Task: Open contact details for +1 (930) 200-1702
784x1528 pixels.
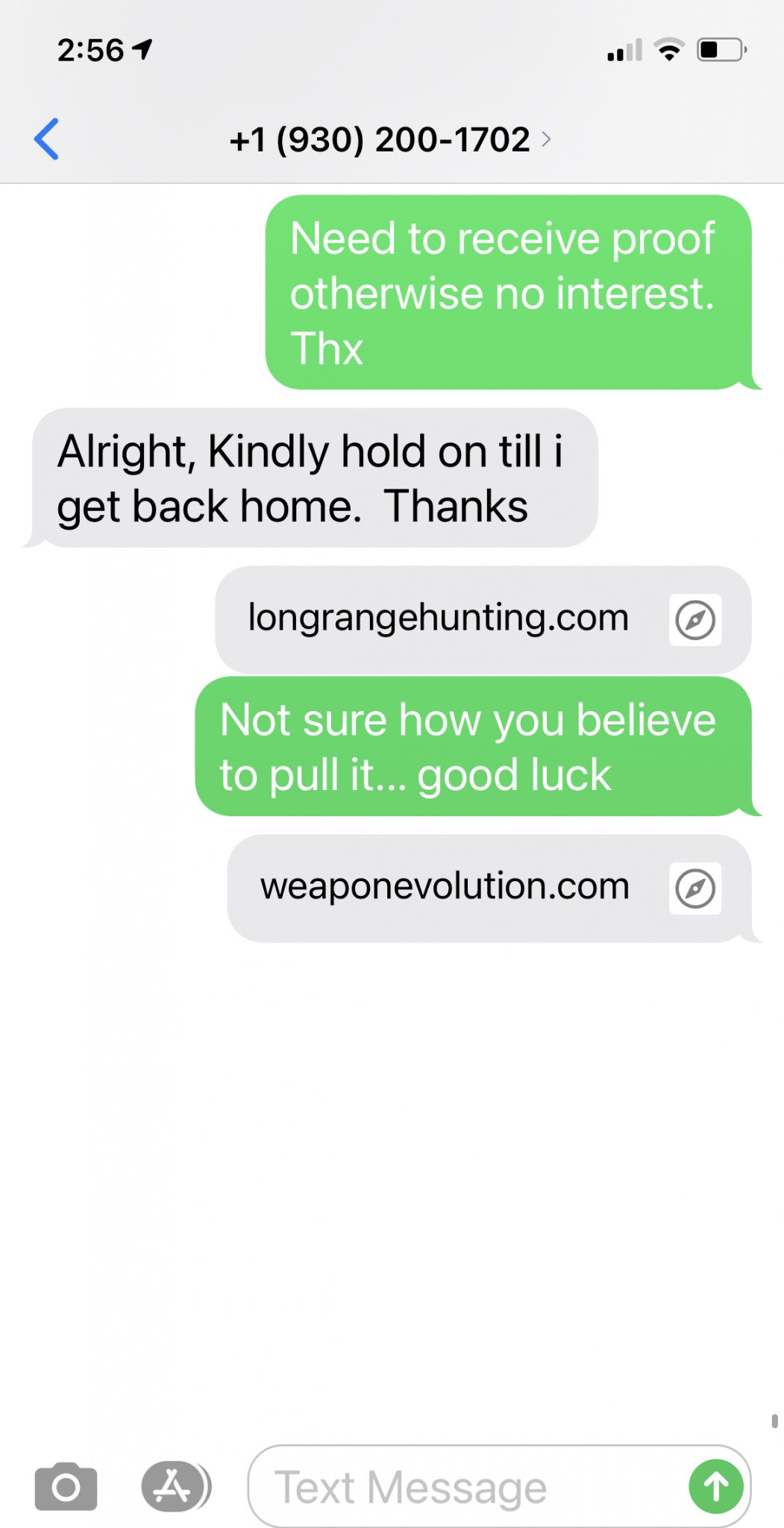Action: (x=390, y=140)
